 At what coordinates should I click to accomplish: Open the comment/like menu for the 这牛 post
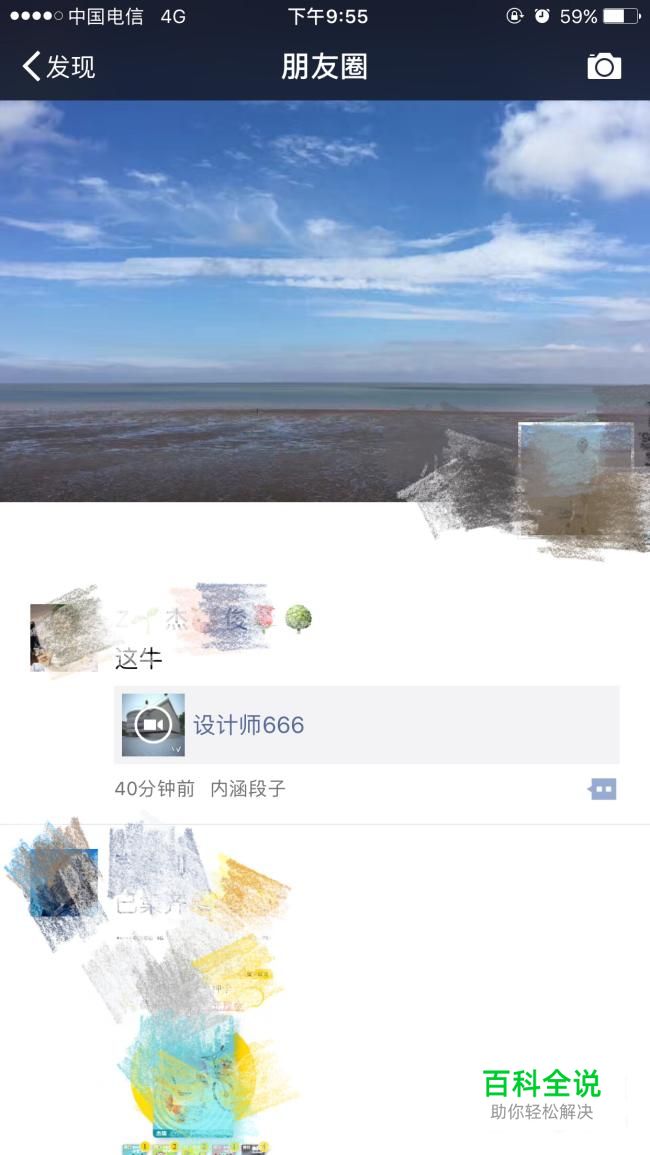pyautogui.click(x=602, y=790)
